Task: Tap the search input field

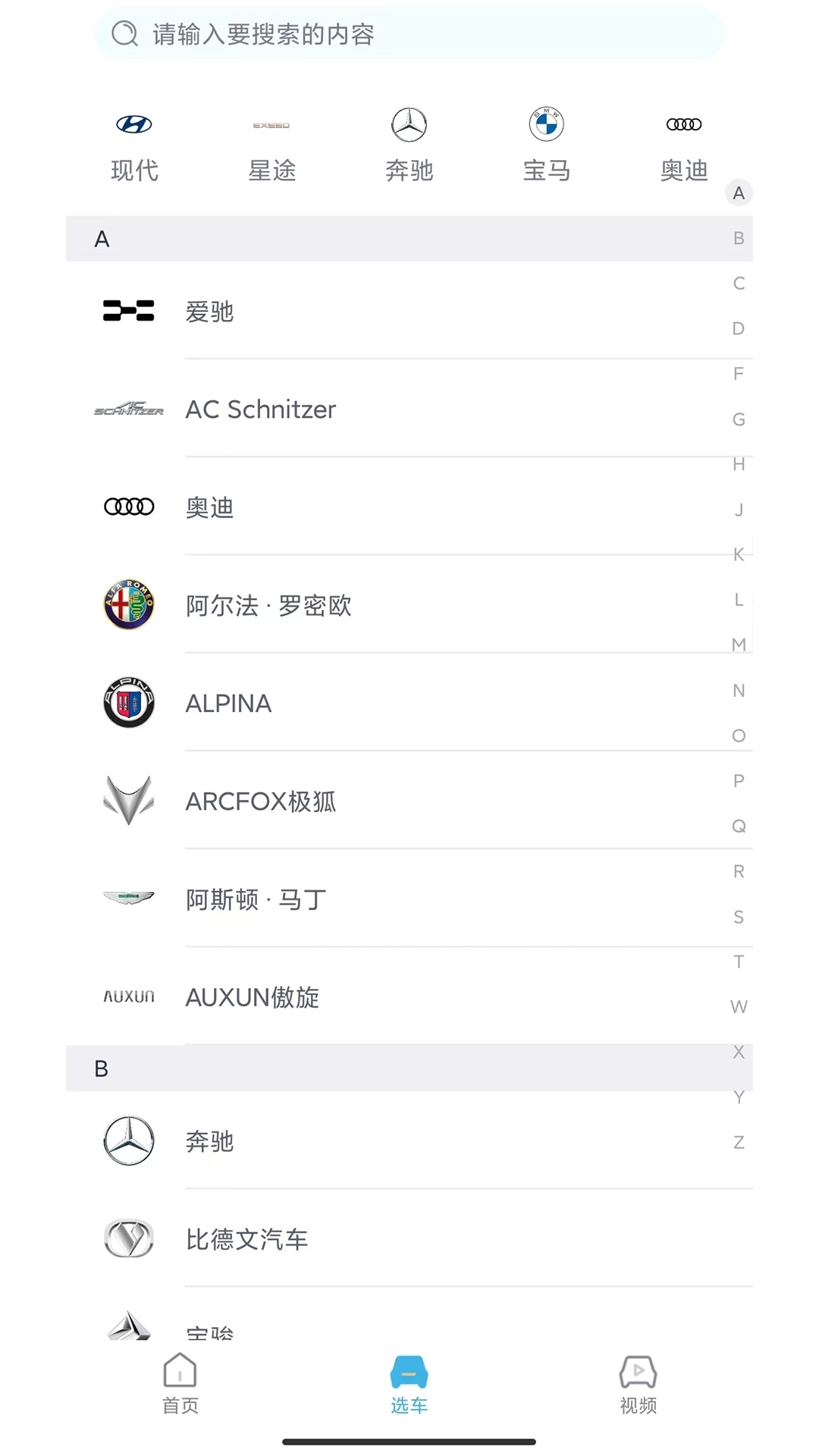Action: (409, 33)
